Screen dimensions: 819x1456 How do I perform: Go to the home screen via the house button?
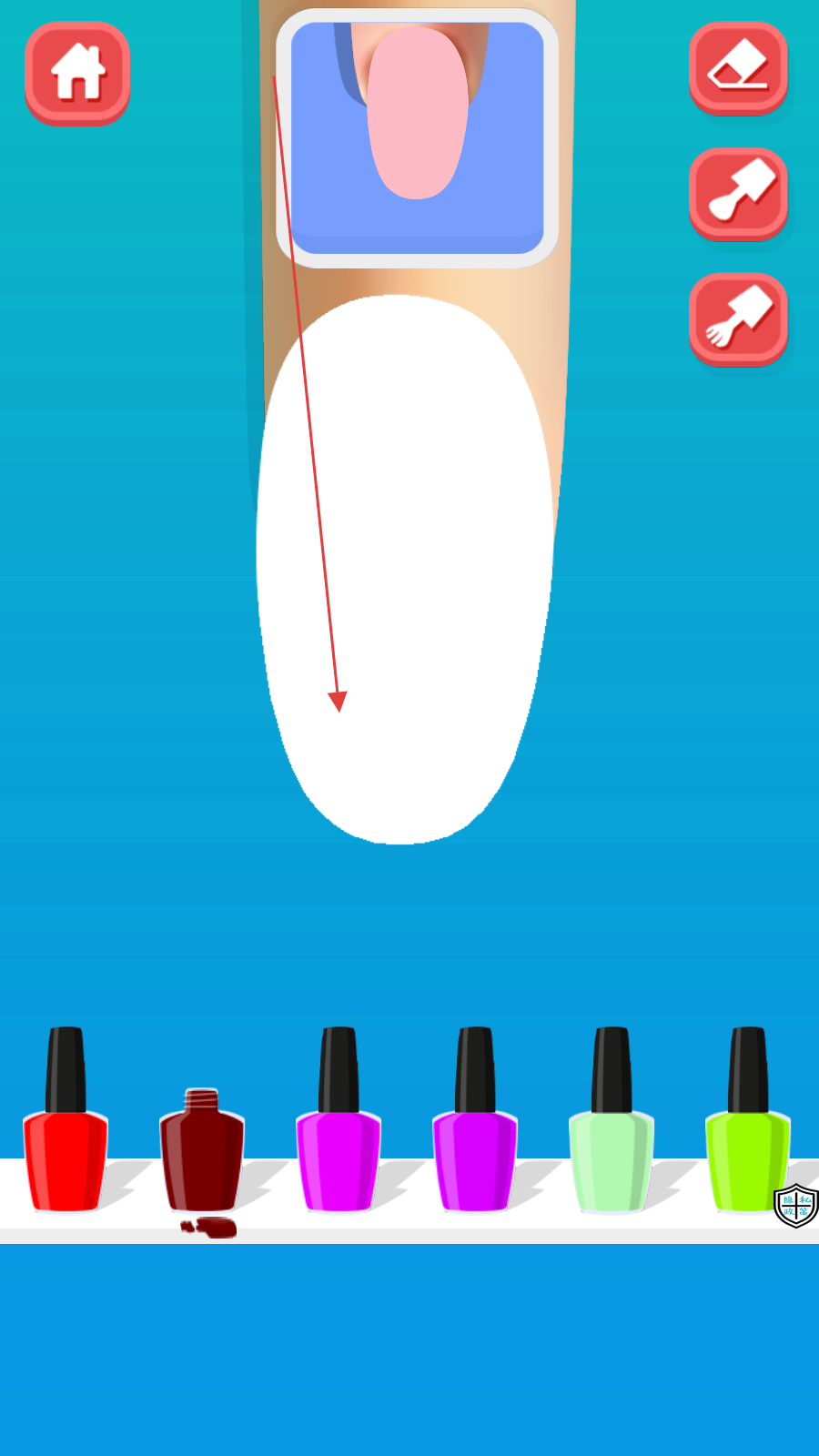coord(77,73)
